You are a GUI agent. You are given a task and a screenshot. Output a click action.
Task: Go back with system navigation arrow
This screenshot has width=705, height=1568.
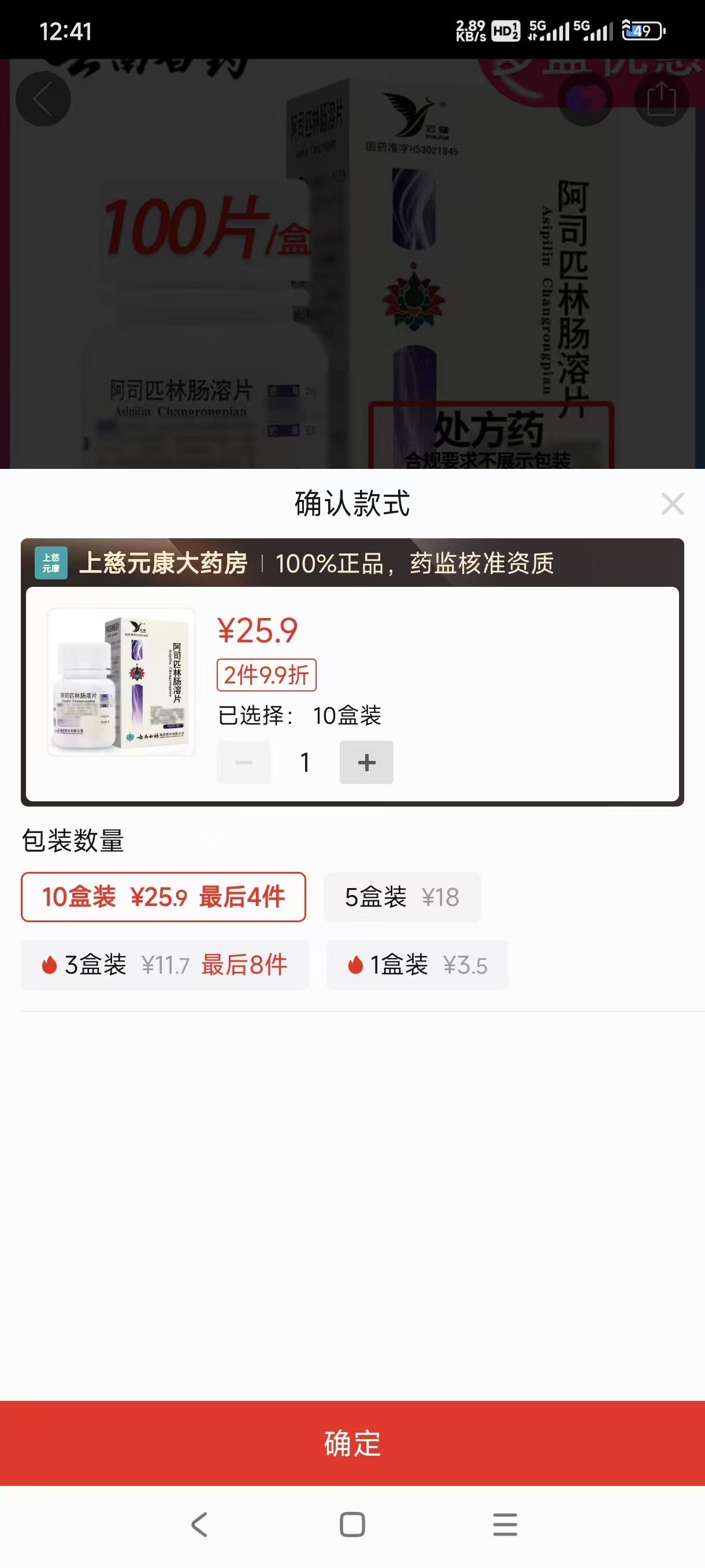[x=199, y=1525]
